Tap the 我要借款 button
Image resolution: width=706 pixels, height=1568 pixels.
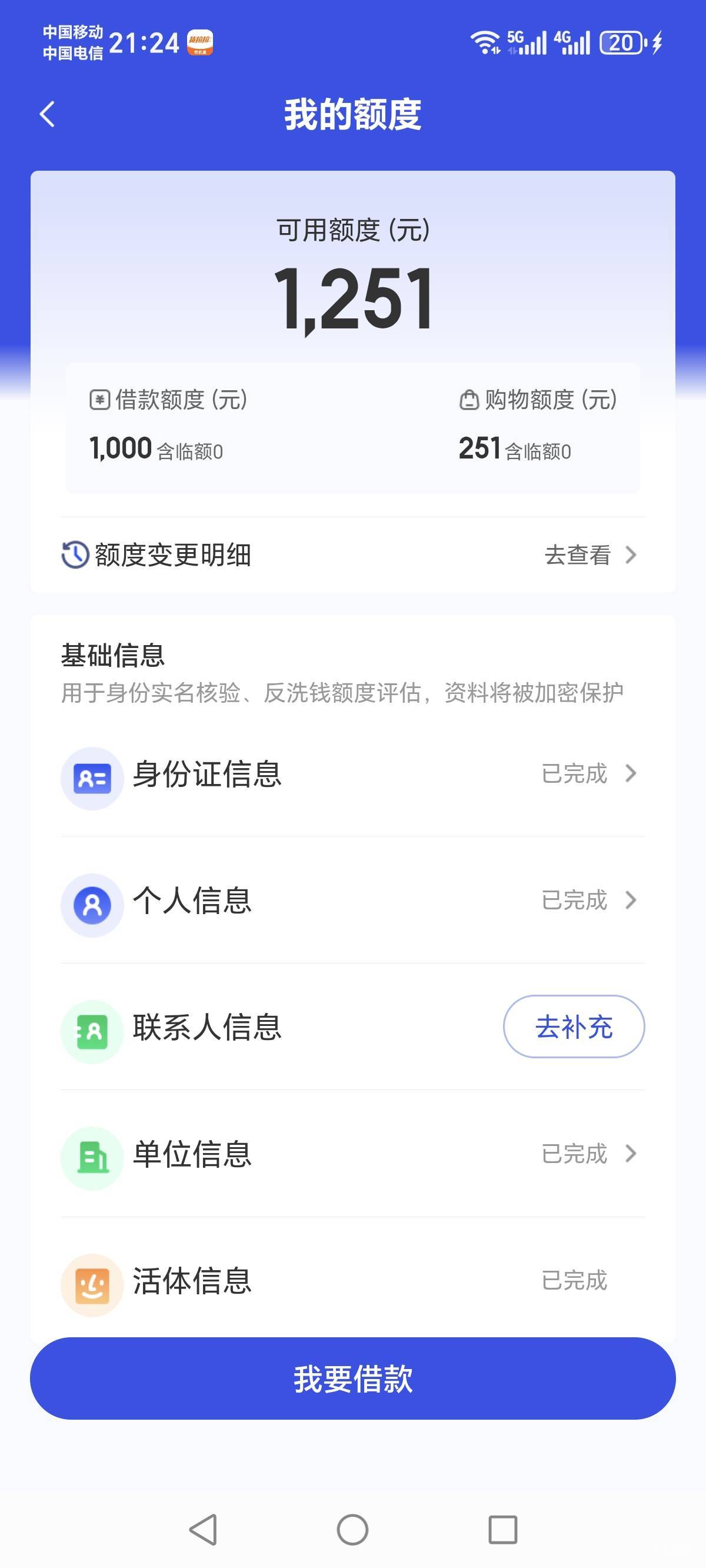tap(352, 1378)
